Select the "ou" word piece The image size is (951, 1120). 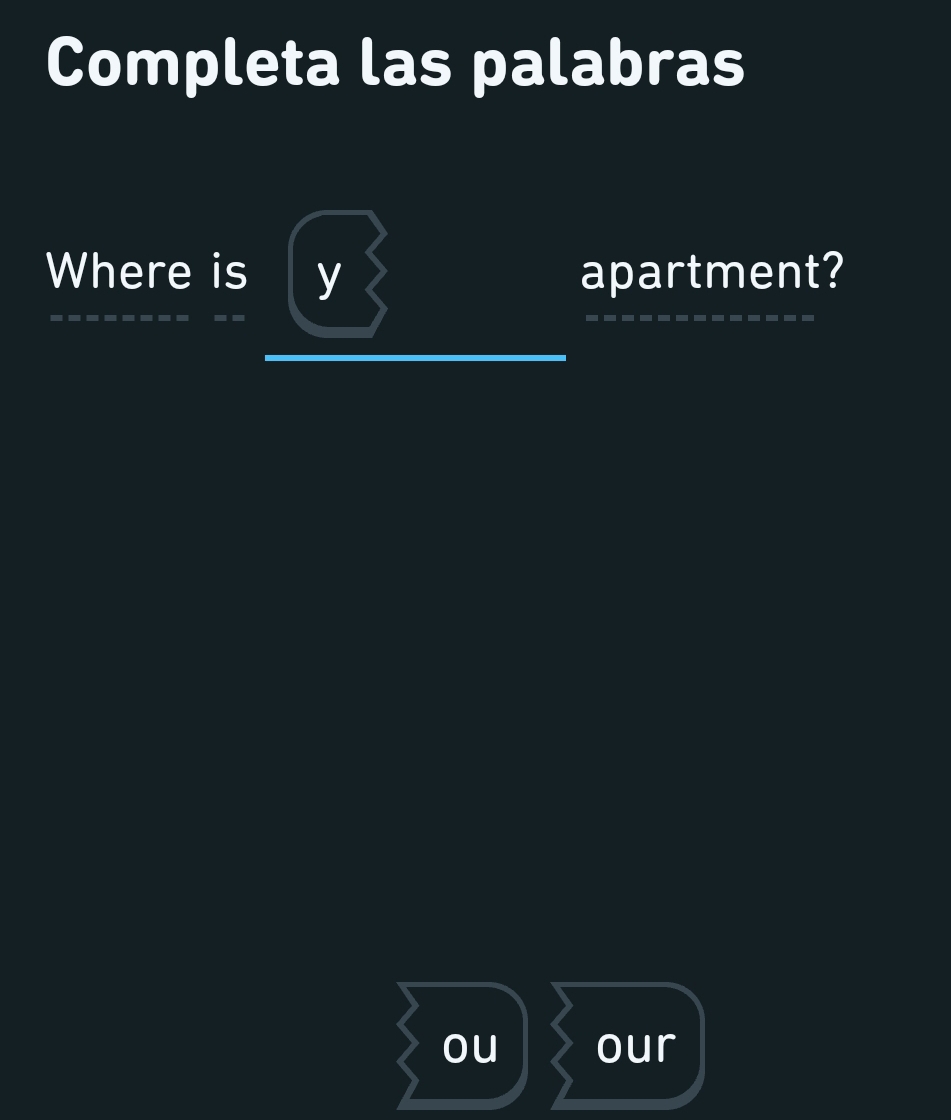pyautogui.click(x=464, y=1046)
